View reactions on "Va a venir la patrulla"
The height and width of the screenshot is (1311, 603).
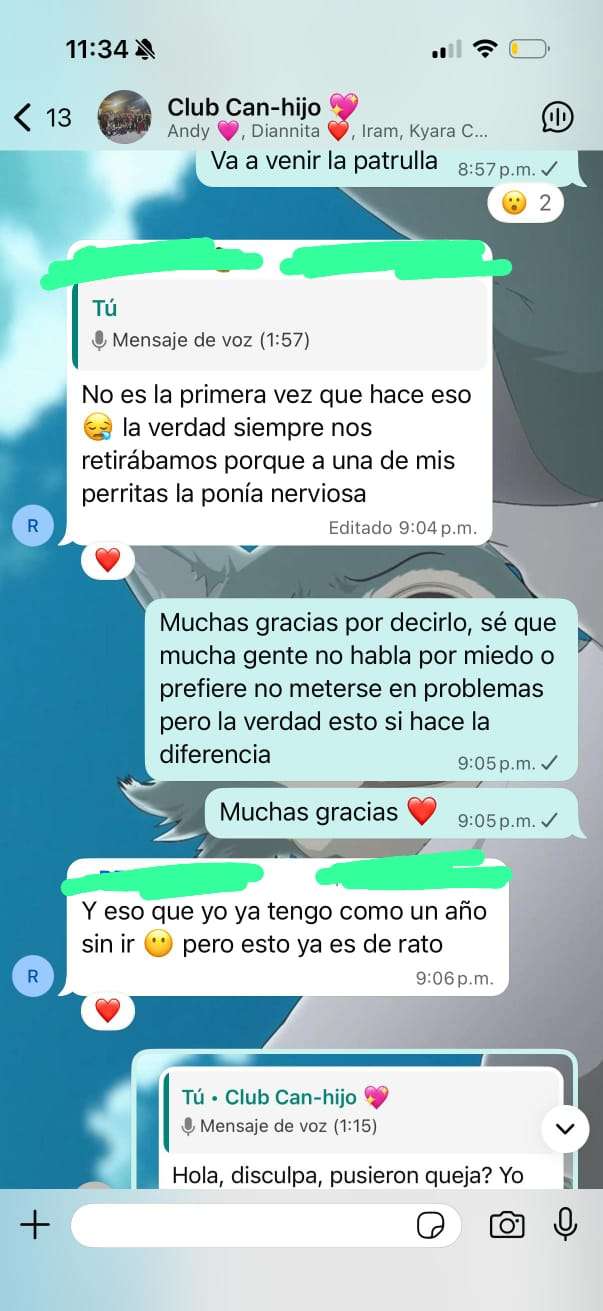[x=526, y=203]
